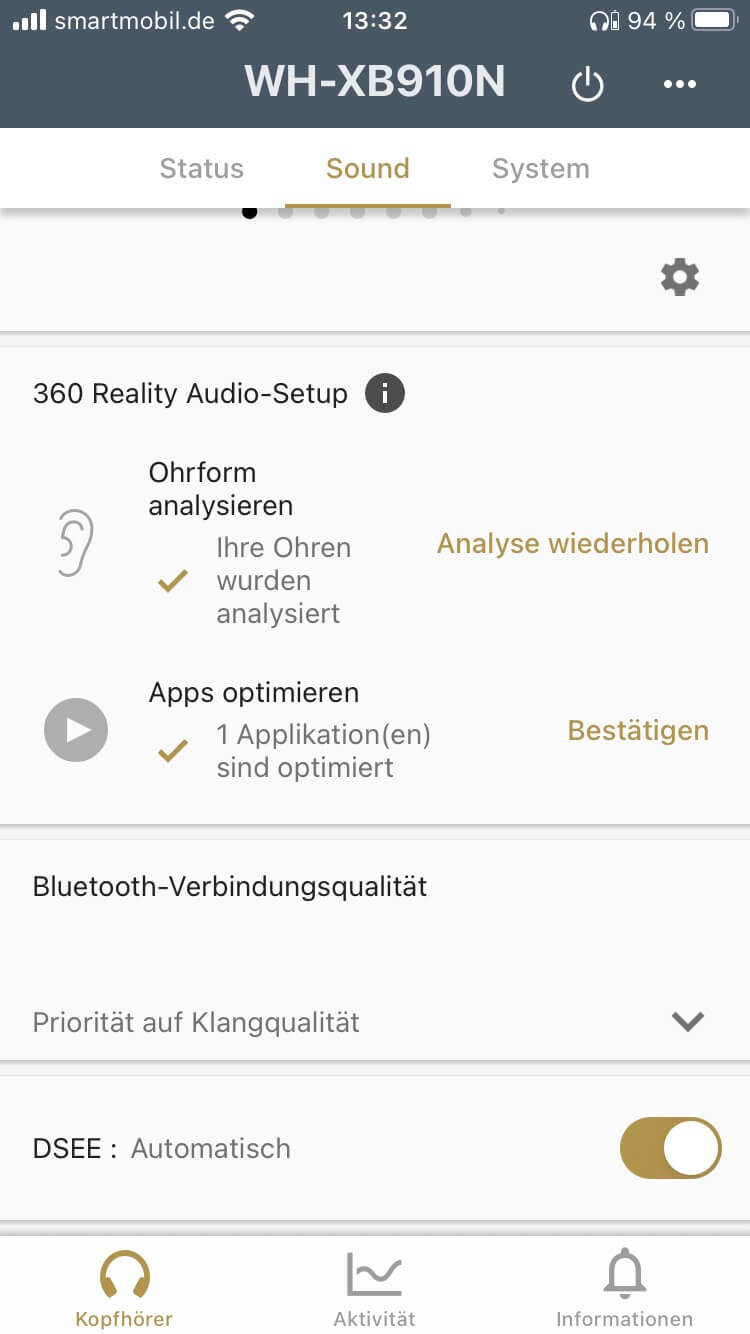Select the Sound tab

point(367,168)
